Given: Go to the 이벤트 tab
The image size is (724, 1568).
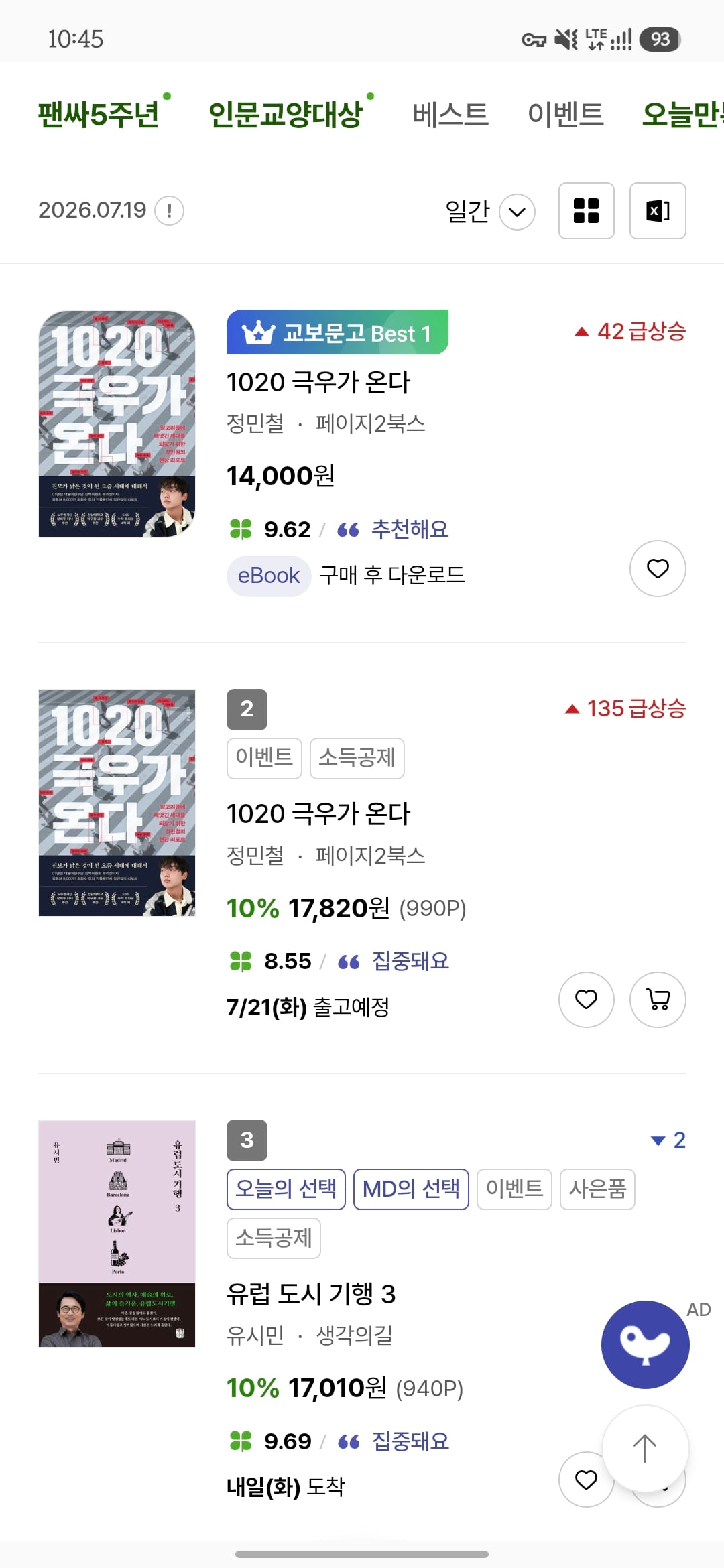Looking at the screenshot, I should coord(566,115).
